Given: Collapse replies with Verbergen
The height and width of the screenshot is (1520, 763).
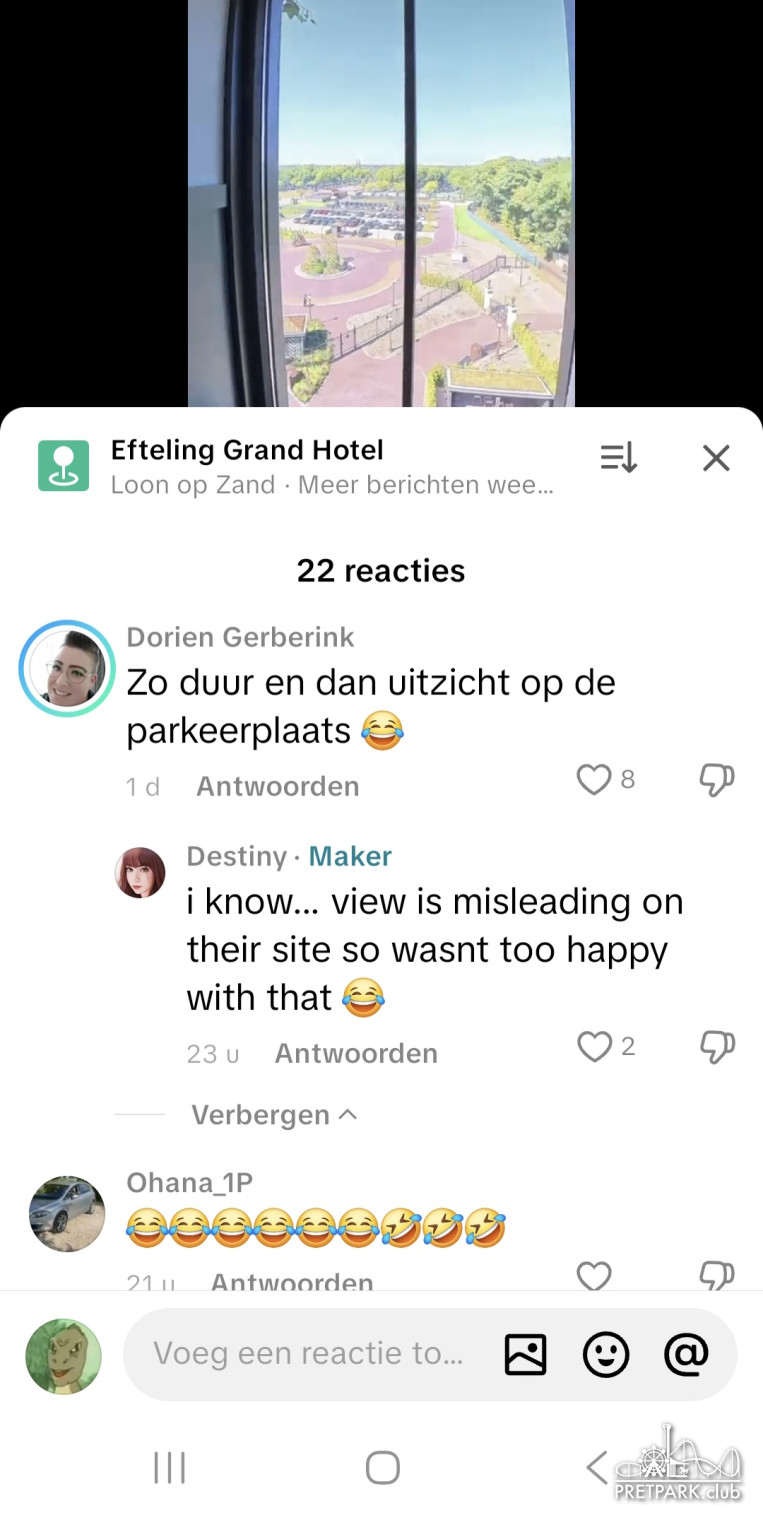Looking at the screenshot, I should [273, 1115].
